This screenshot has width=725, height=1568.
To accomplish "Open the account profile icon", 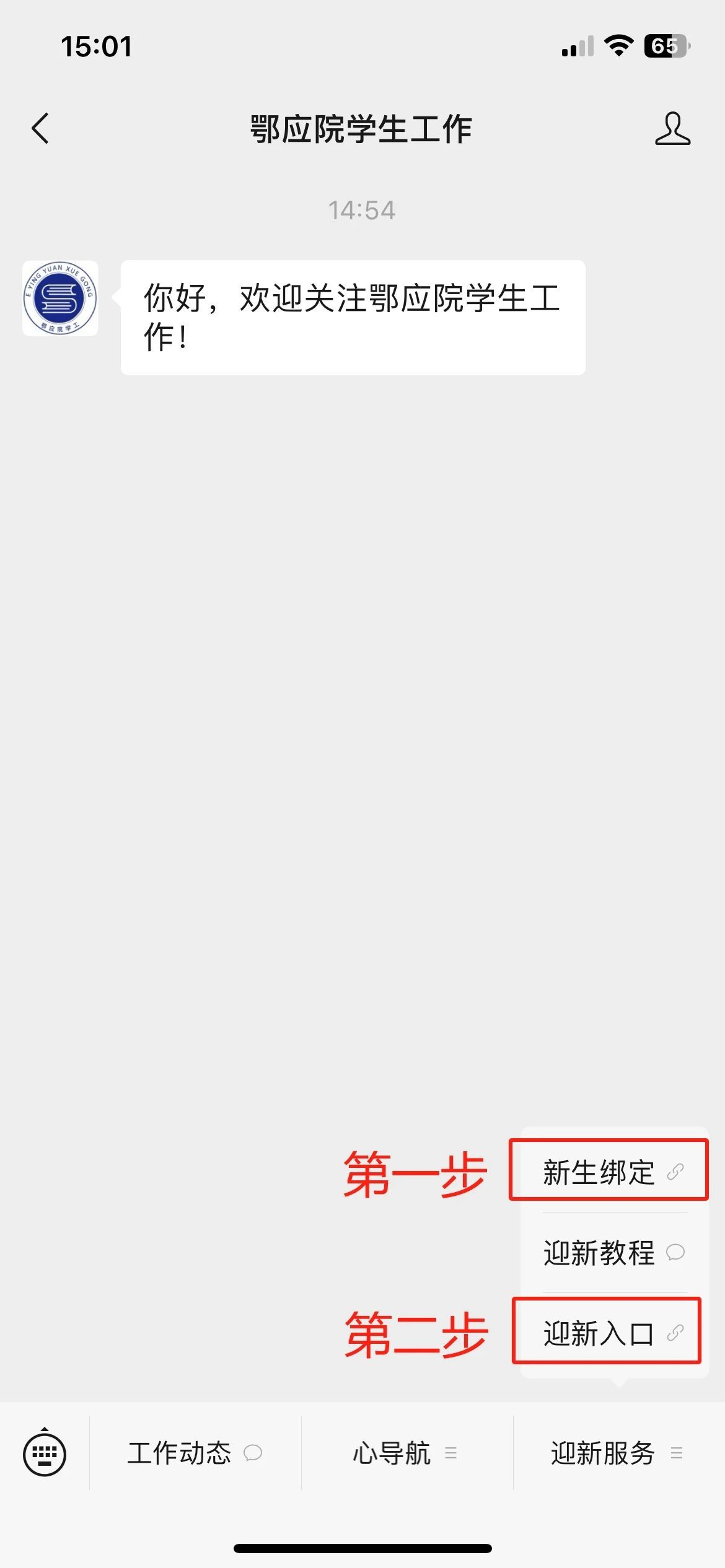I will point(672,129).
